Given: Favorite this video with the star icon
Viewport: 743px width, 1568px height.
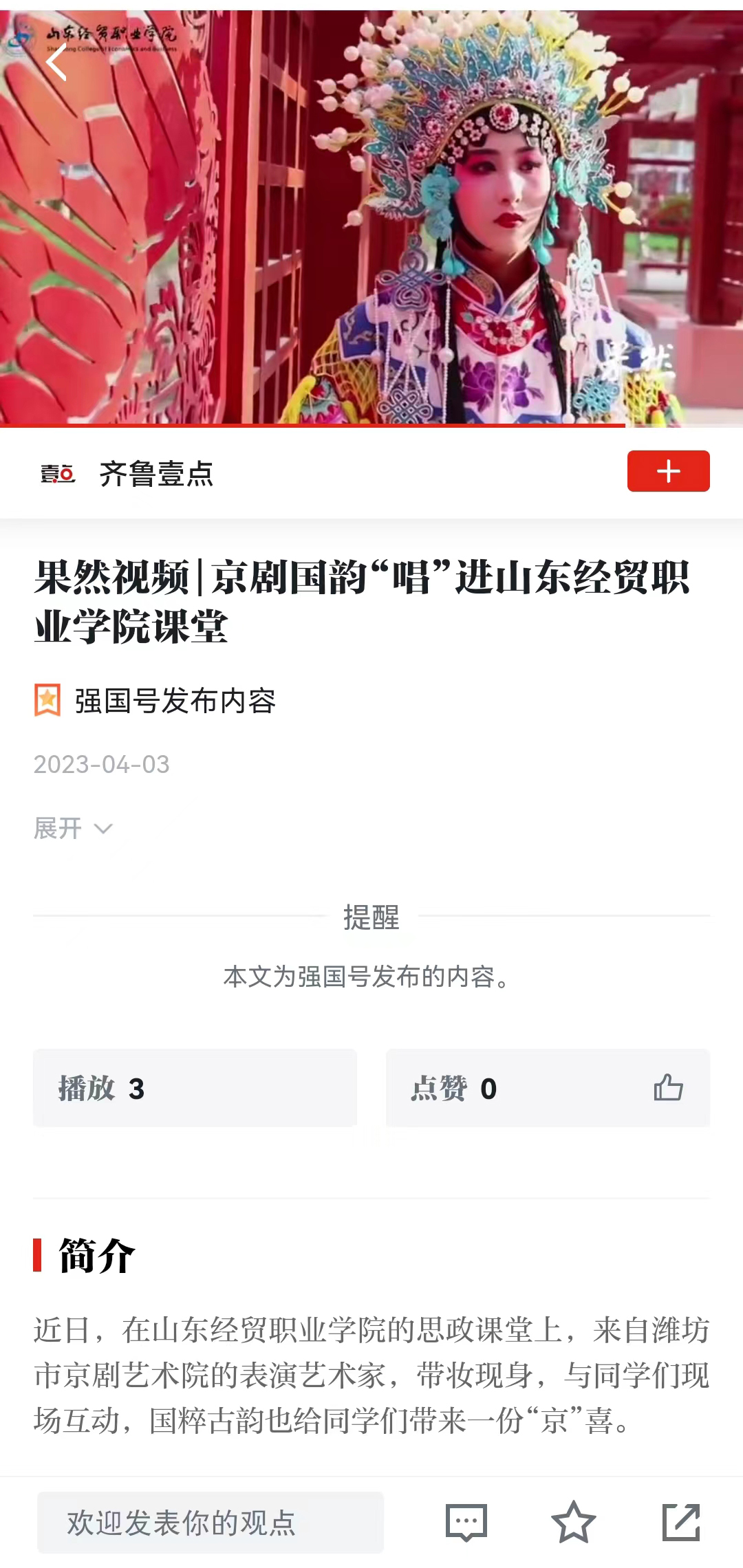Looking at the screenshot, I should click(573, 1523).
